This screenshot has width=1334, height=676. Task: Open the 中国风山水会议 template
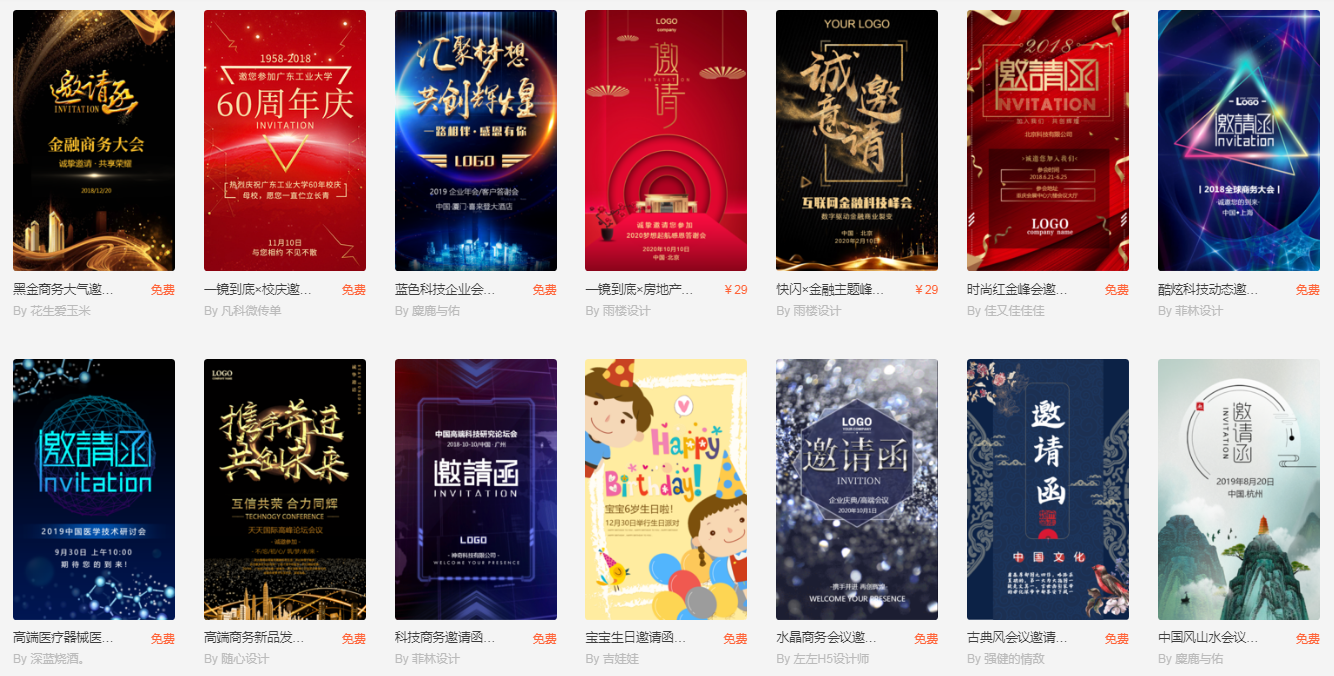[1239, 489]
